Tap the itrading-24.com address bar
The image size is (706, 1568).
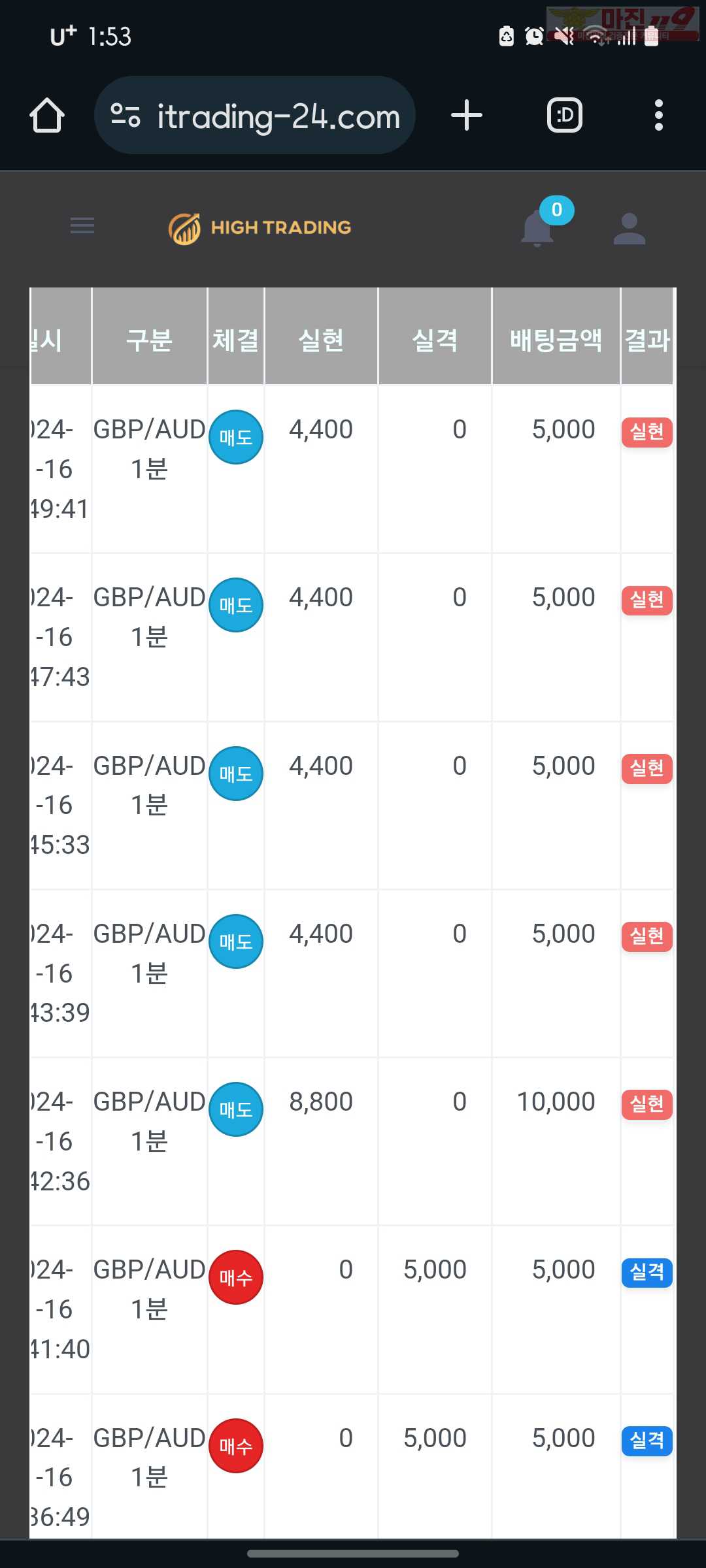tap(255, 116)
